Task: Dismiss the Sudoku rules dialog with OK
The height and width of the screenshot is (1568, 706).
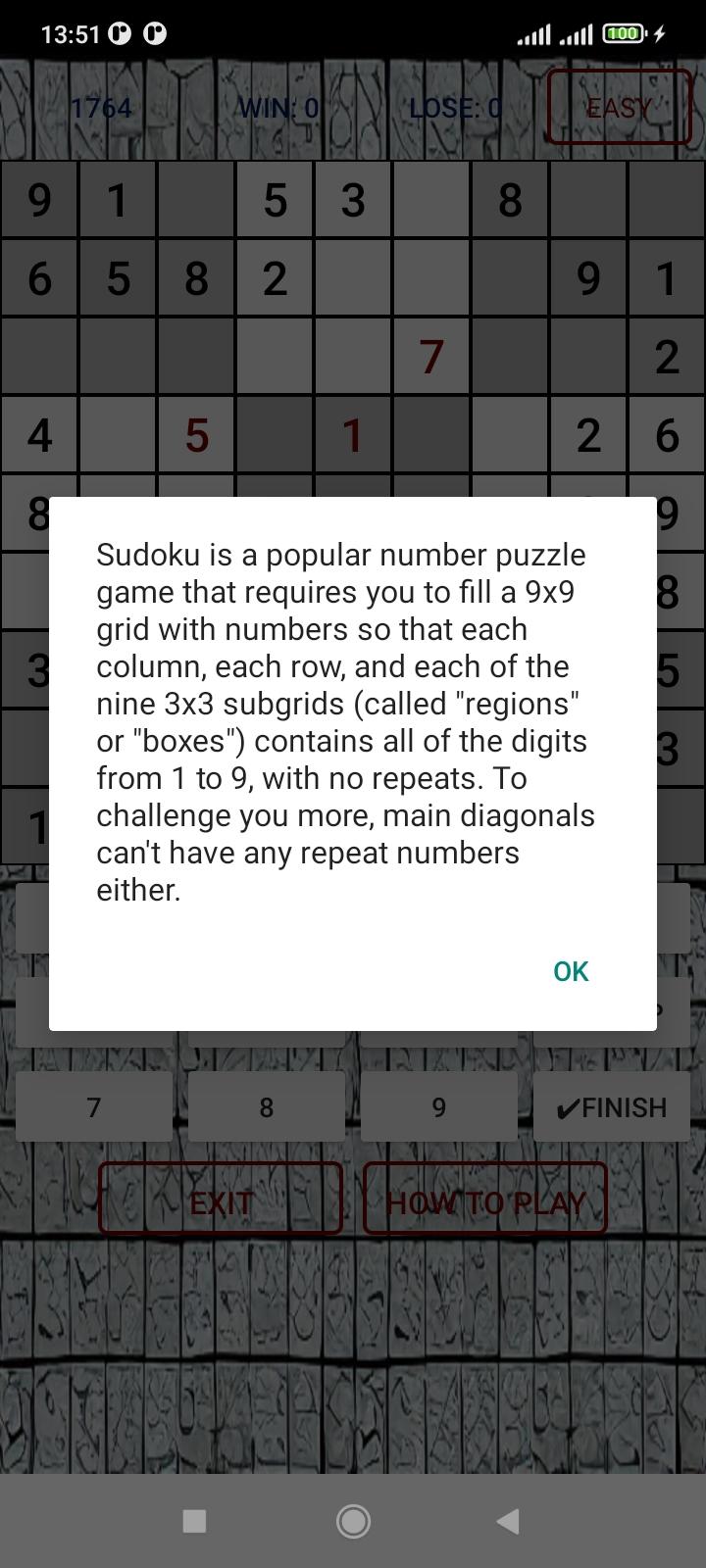Action: coord(571,971)
